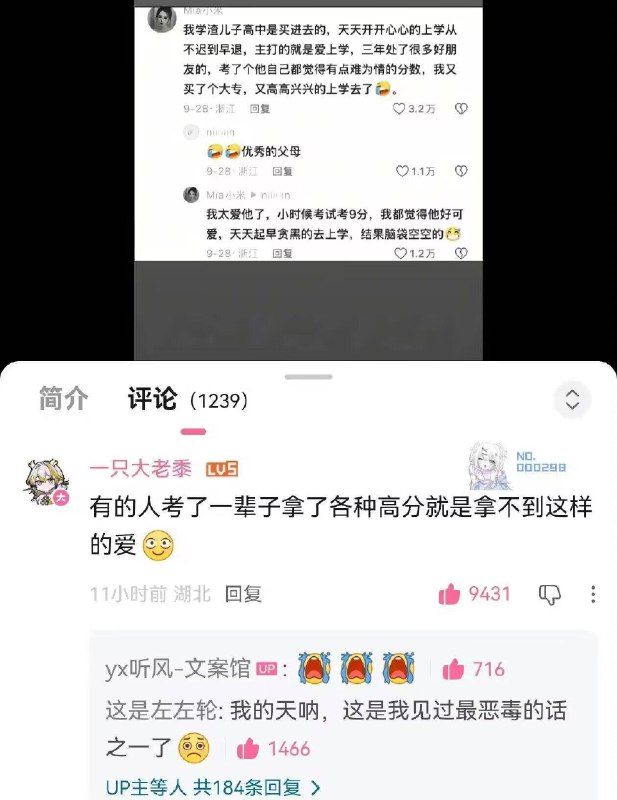Open overflow menu for 一只大老黍's comment
617x800 pixels.
(594, 594)
